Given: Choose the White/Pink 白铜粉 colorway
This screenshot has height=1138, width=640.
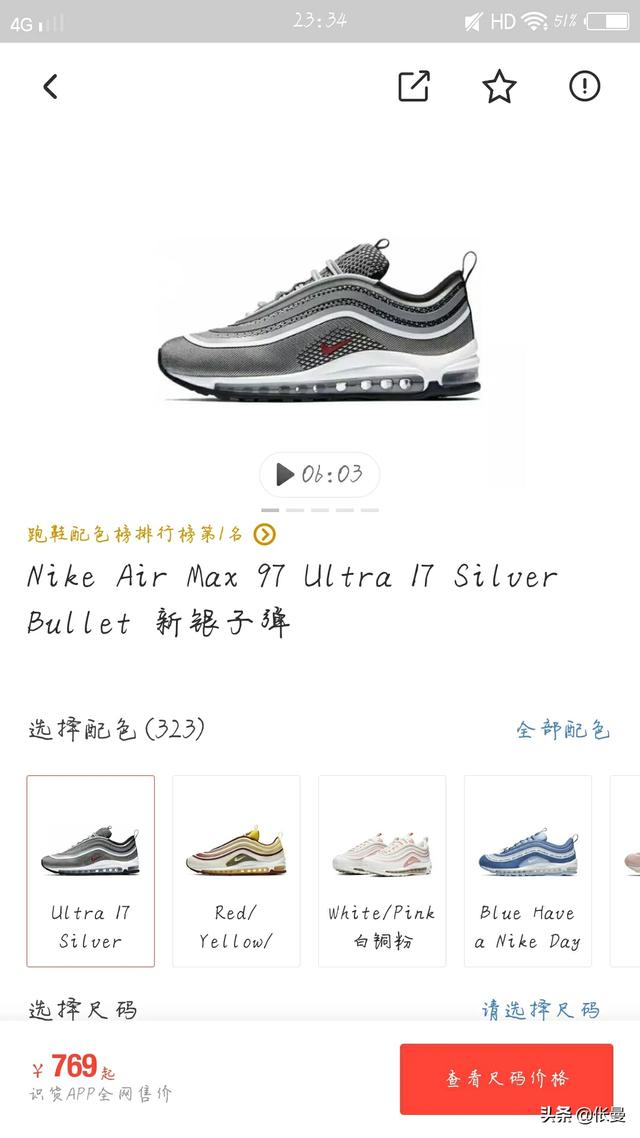Looking at the screenshot, I should tap(382, 870).
